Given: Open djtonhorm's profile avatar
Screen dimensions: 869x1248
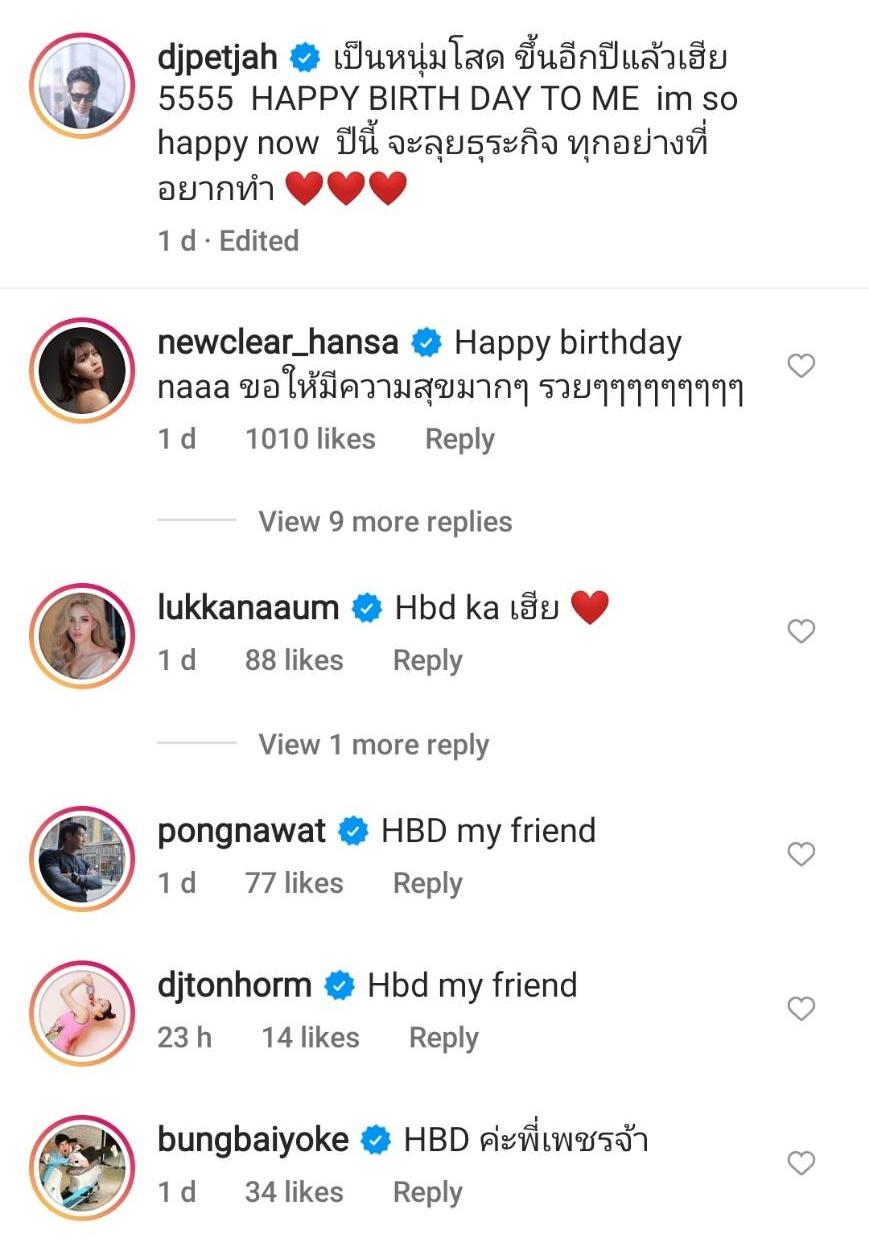Looking at the screenshot, I should (82, 1010).
